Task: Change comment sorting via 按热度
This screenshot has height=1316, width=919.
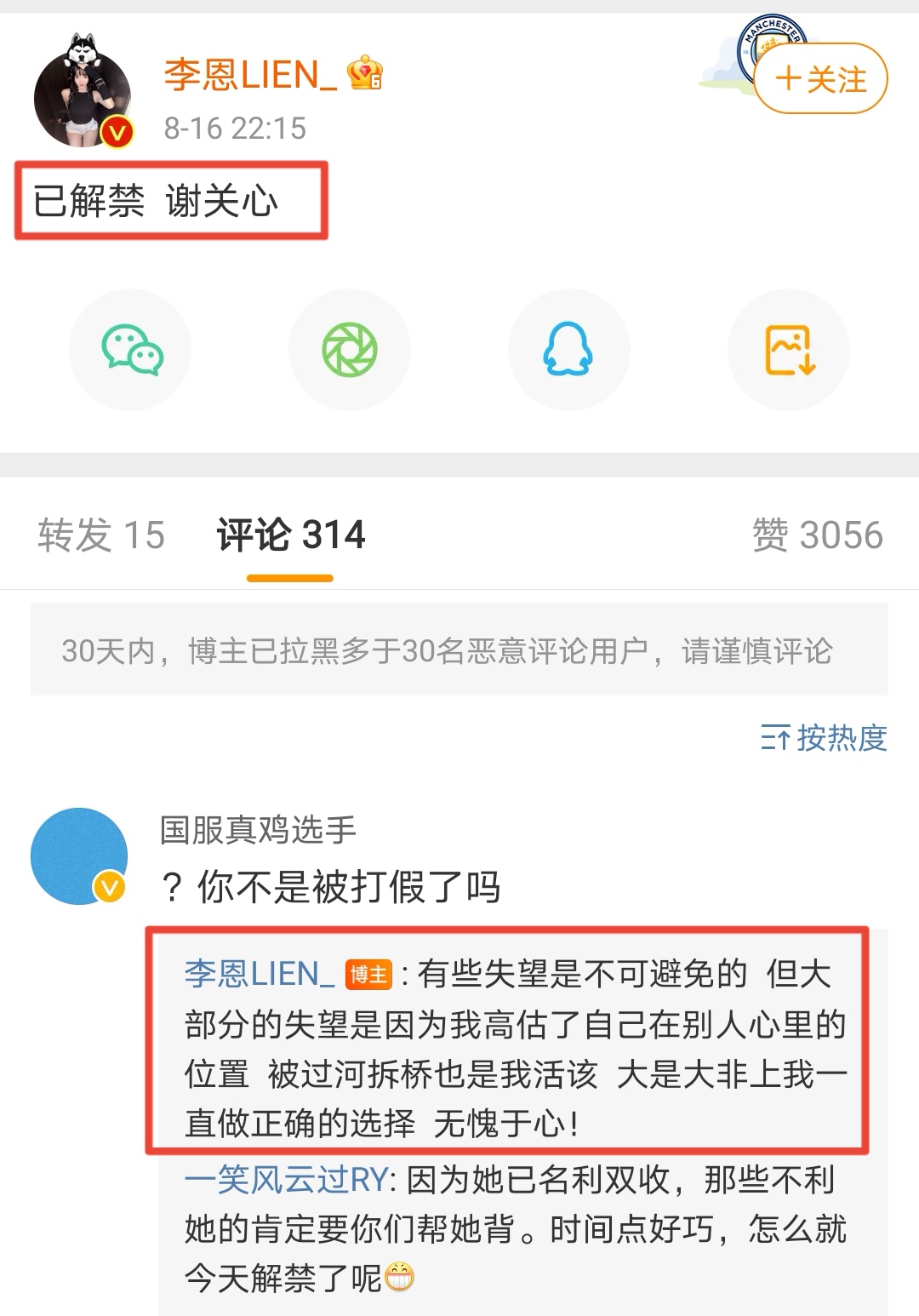Action: [x=824, y=738]
